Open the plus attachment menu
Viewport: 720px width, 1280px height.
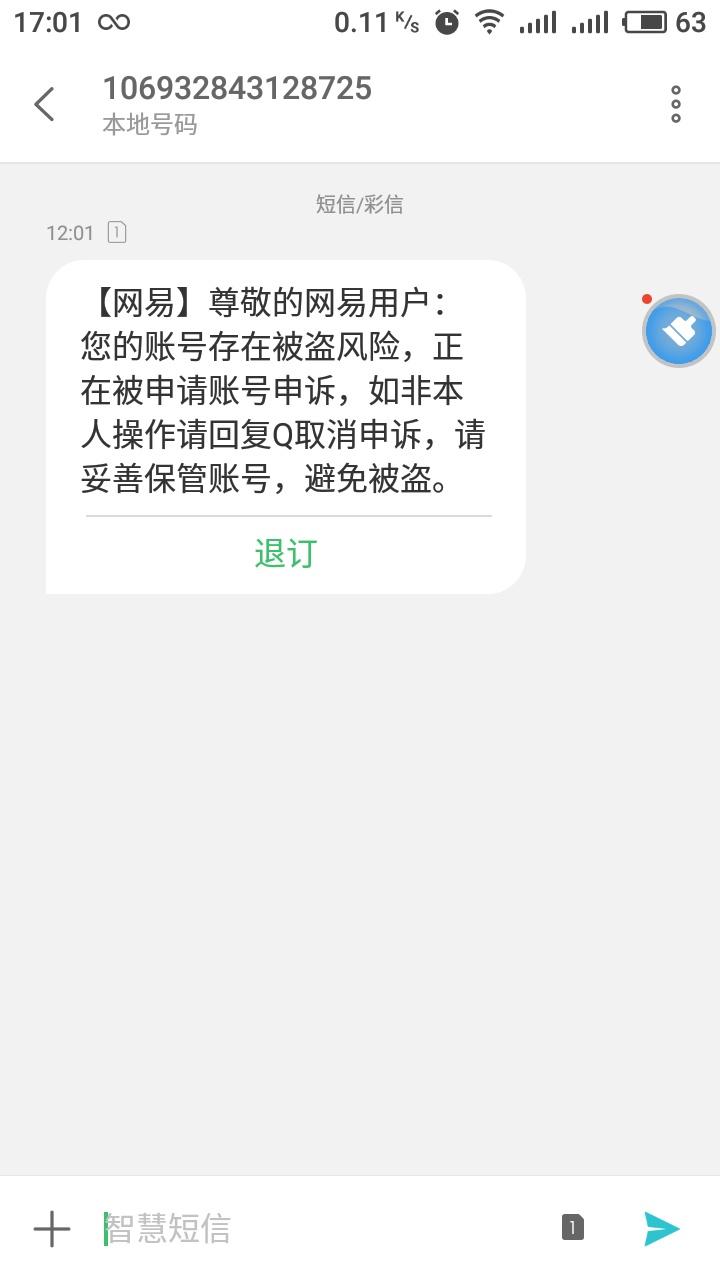click(52, 1228)
